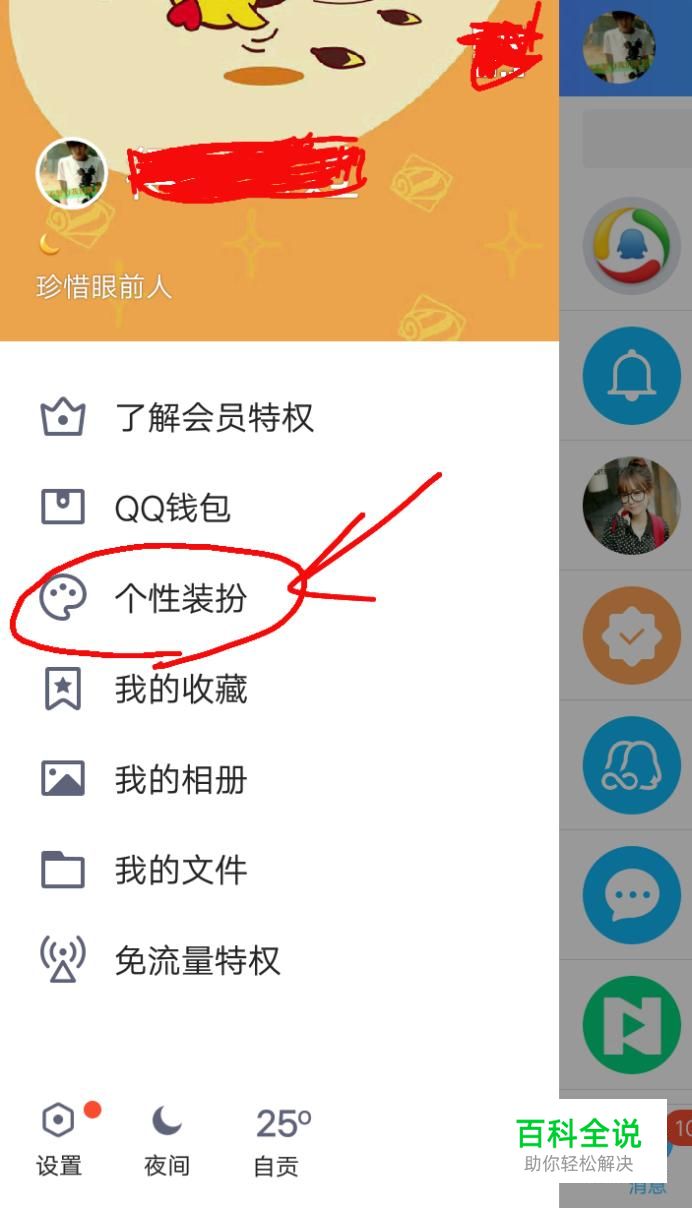The width and height of the screenshot is (692, 1208).
Task: Edit signature 珍惜眼前人
Action: tap(104, 288)
